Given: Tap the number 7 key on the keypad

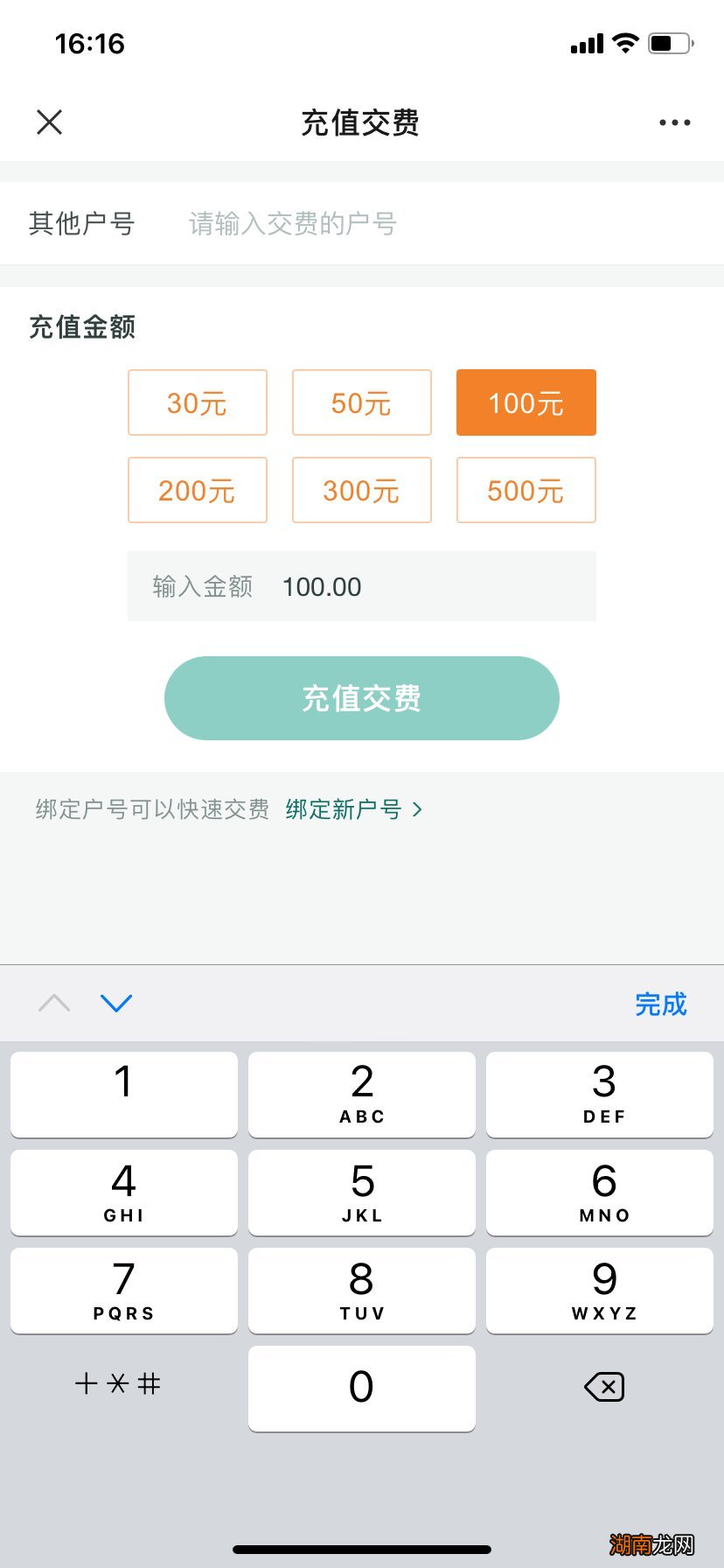Looking at the screenshot, I should [123, 1290].
